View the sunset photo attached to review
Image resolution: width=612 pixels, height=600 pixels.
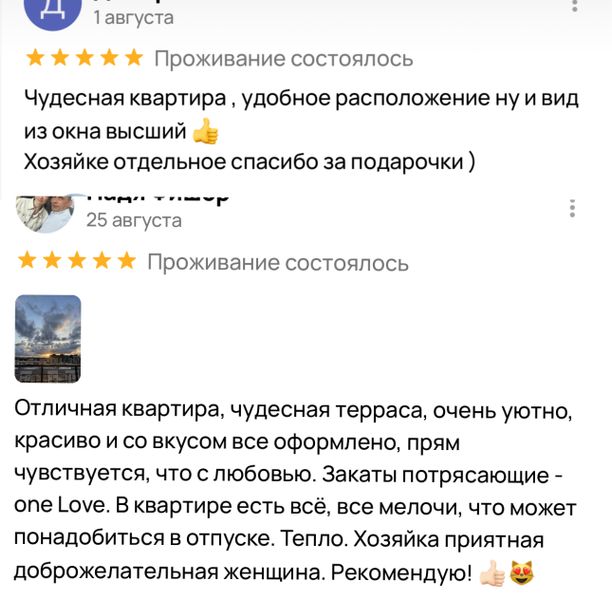[48, 339]
